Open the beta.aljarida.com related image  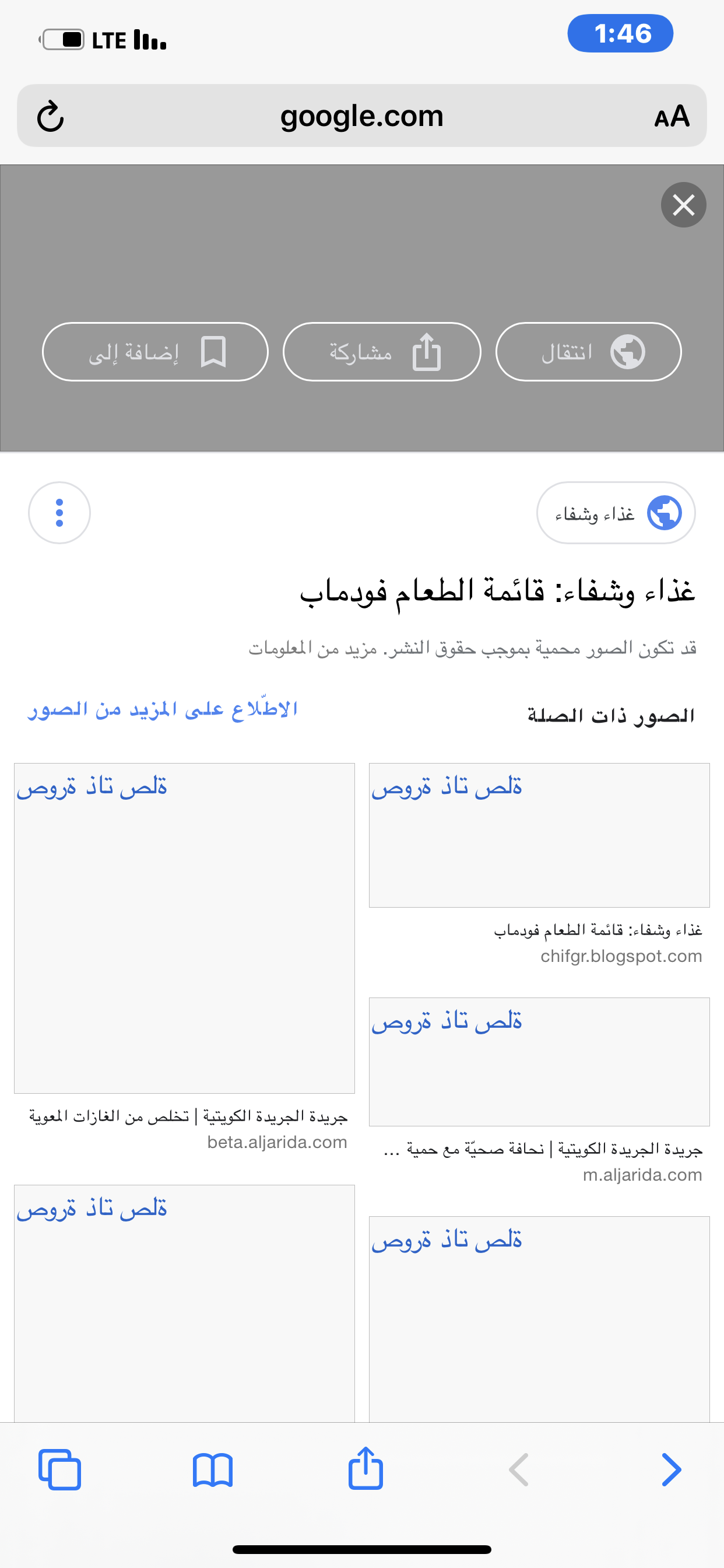tap(184, 928)
